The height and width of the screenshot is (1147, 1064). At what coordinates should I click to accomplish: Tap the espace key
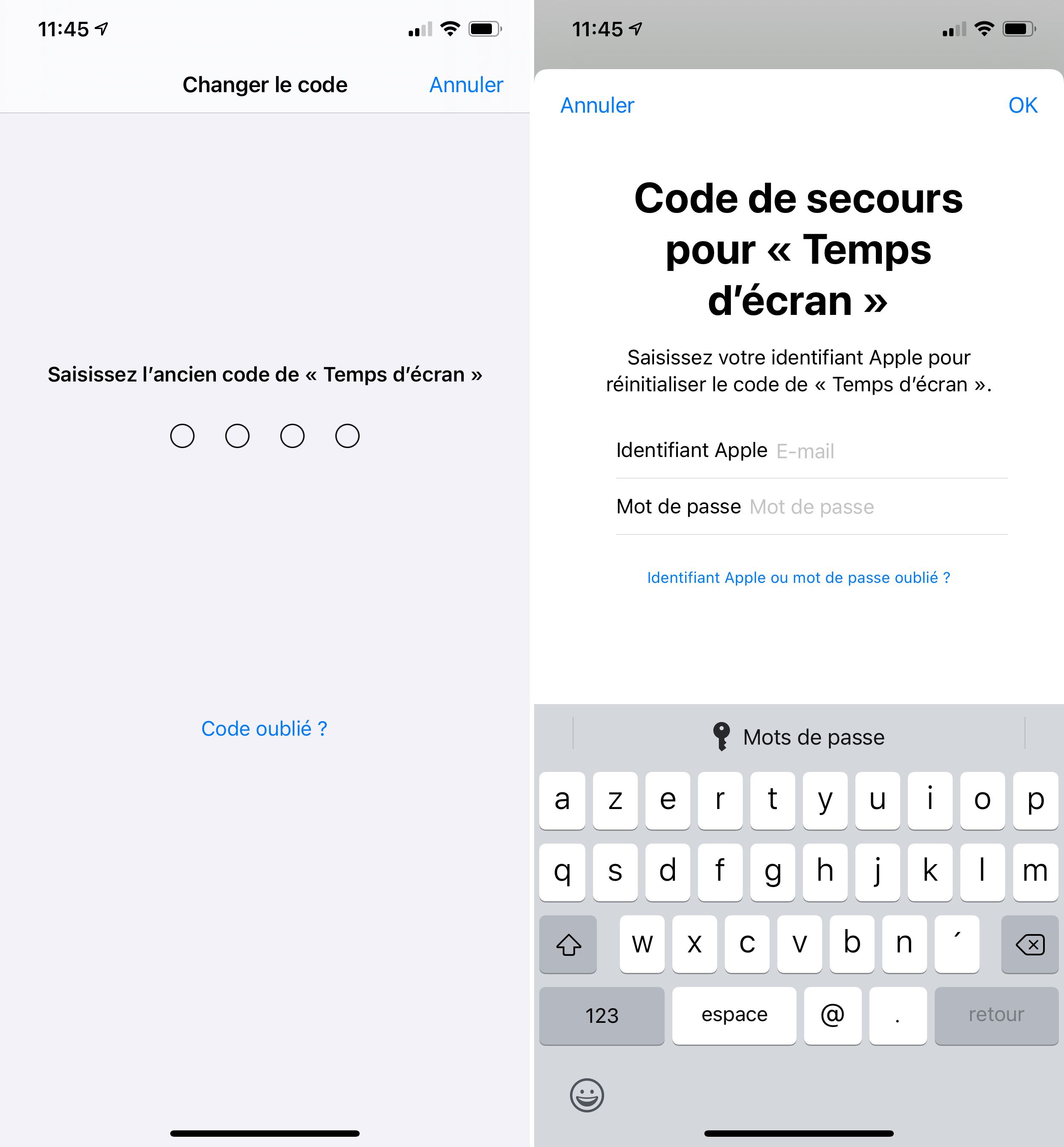pos(734,1015)
